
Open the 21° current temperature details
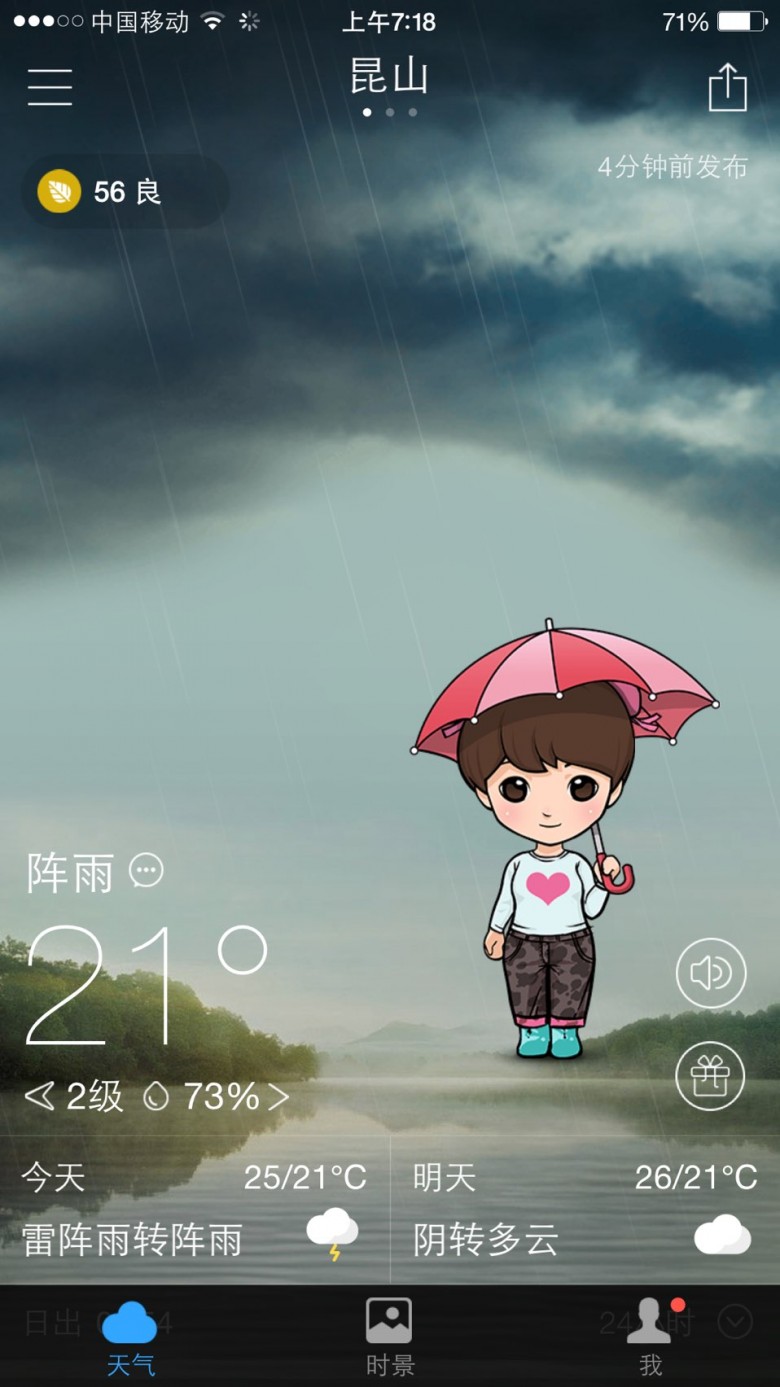[x=147, y=986]
